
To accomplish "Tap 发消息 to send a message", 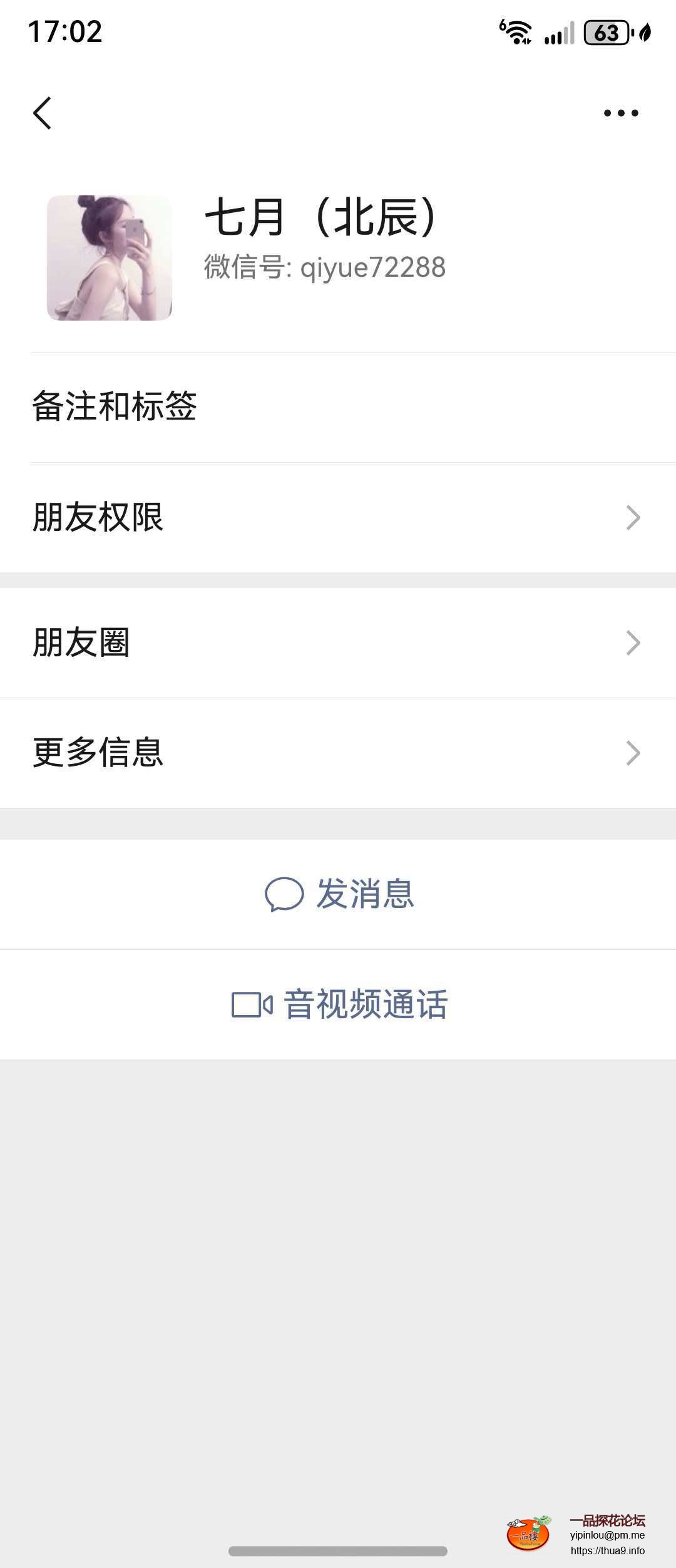I will point(339,894).
